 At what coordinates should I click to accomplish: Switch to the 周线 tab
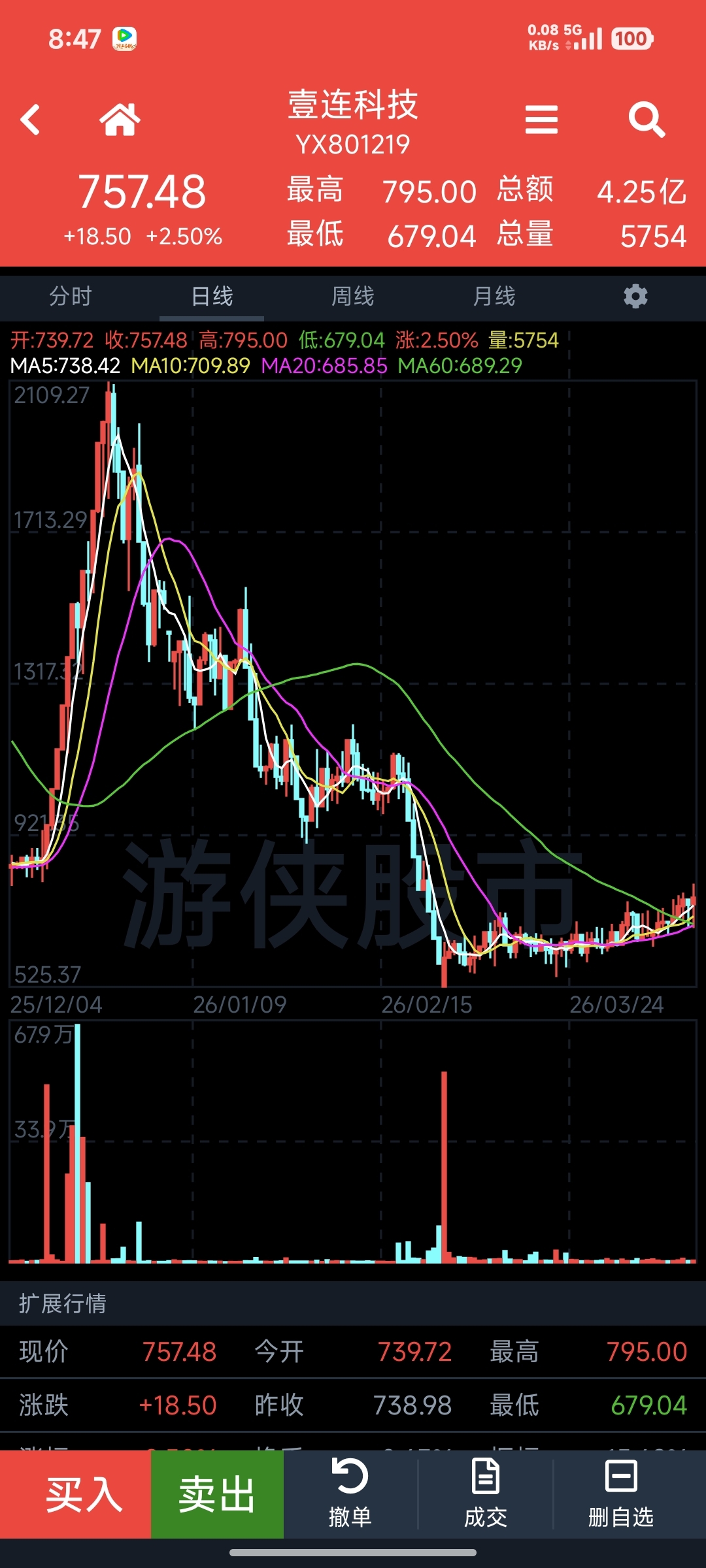tap(353, 297)
